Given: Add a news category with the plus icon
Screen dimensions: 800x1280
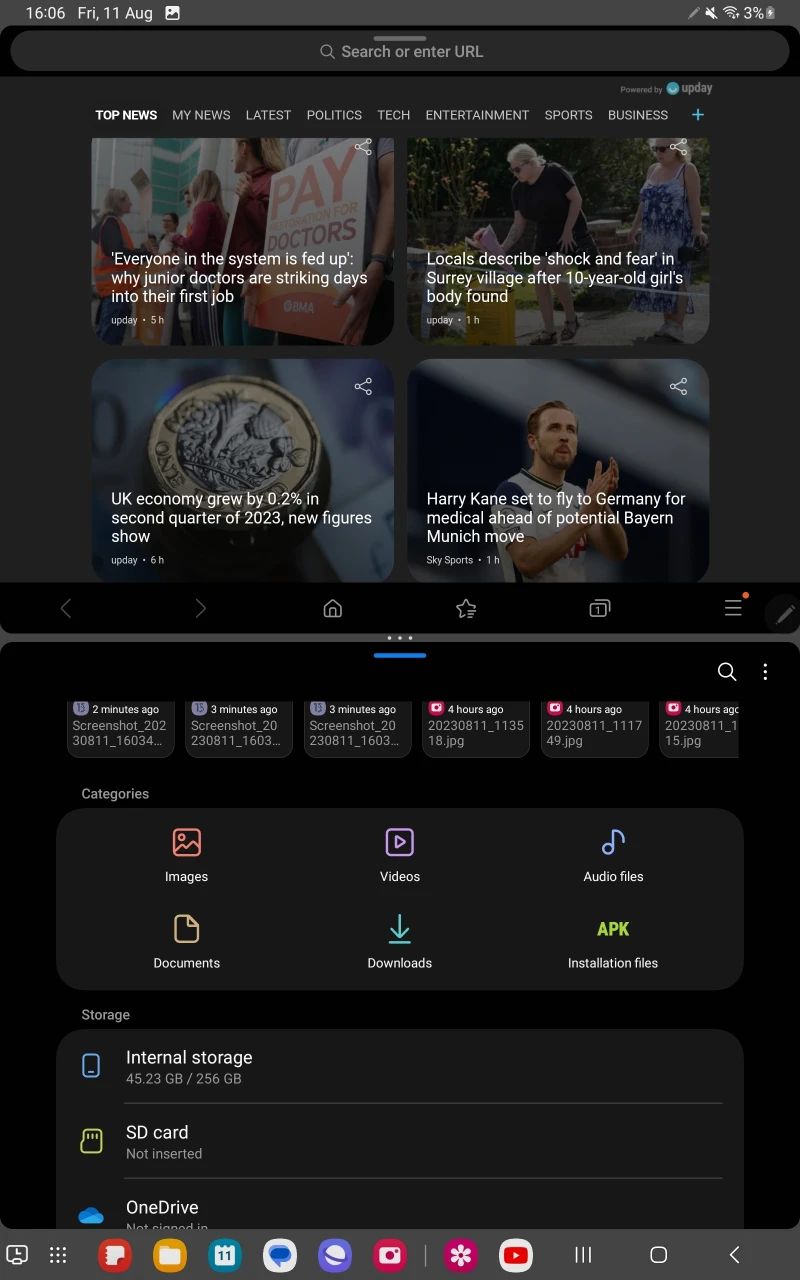Looking at the screenshot, I should click(698, 115).
